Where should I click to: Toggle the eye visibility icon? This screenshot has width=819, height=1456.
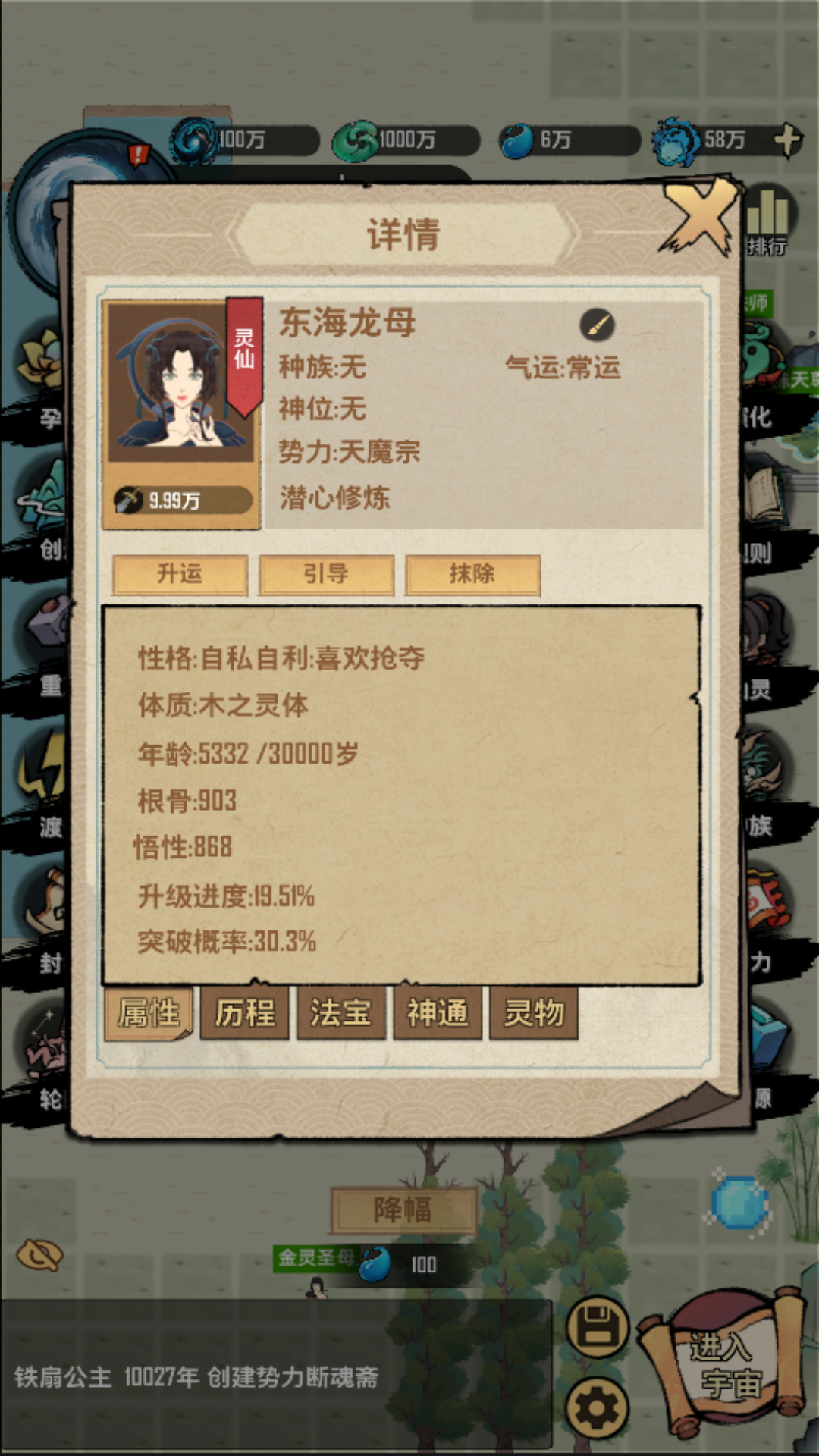[x=39, y=1255]
